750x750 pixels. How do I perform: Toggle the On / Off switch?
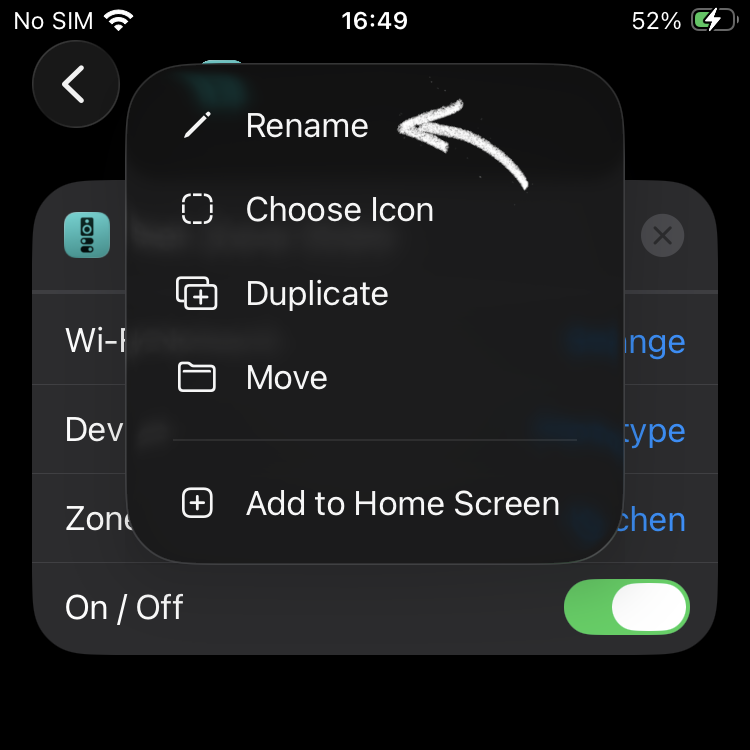(627, 607)
